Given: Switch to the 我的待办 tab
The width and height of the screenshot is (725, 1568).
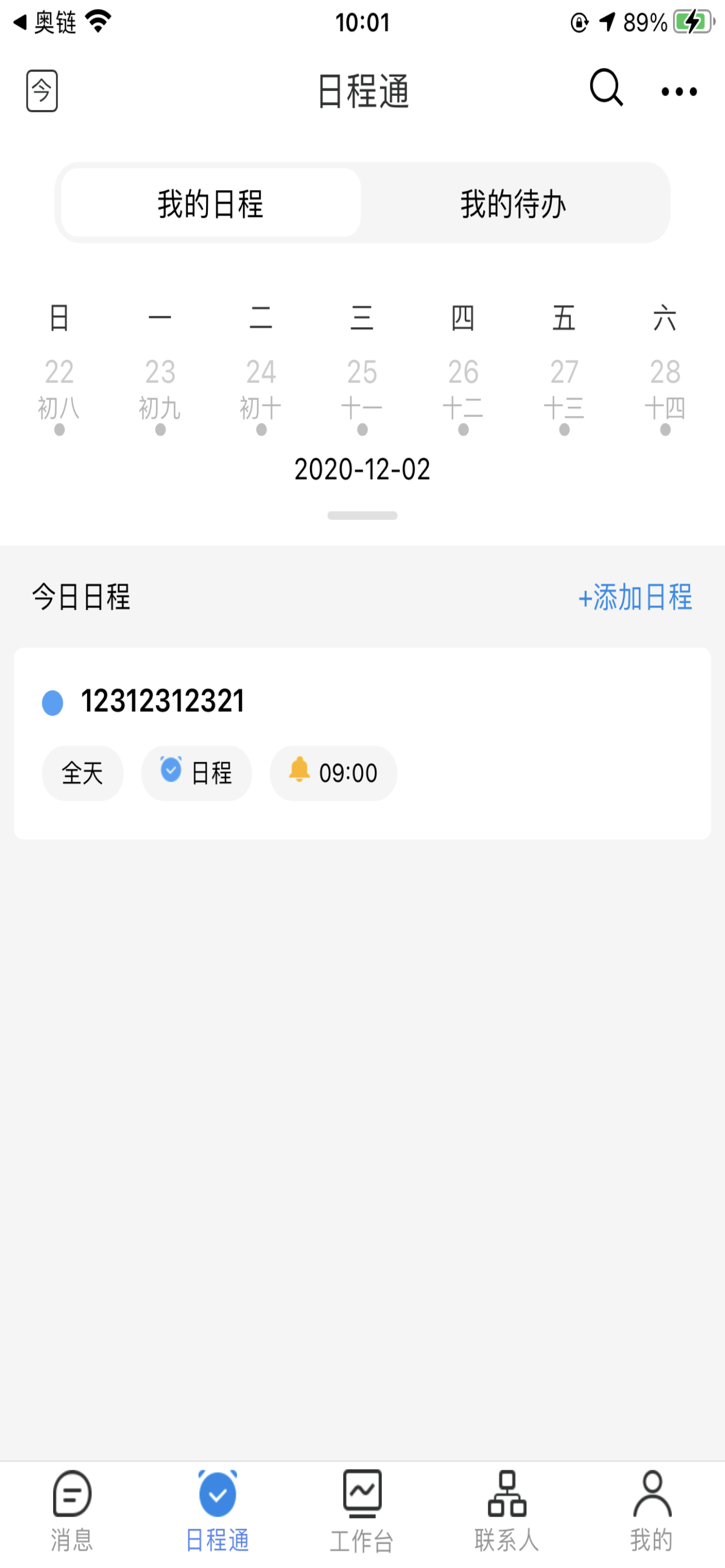Looking at the screenshot, I should (x=513, y=203).
